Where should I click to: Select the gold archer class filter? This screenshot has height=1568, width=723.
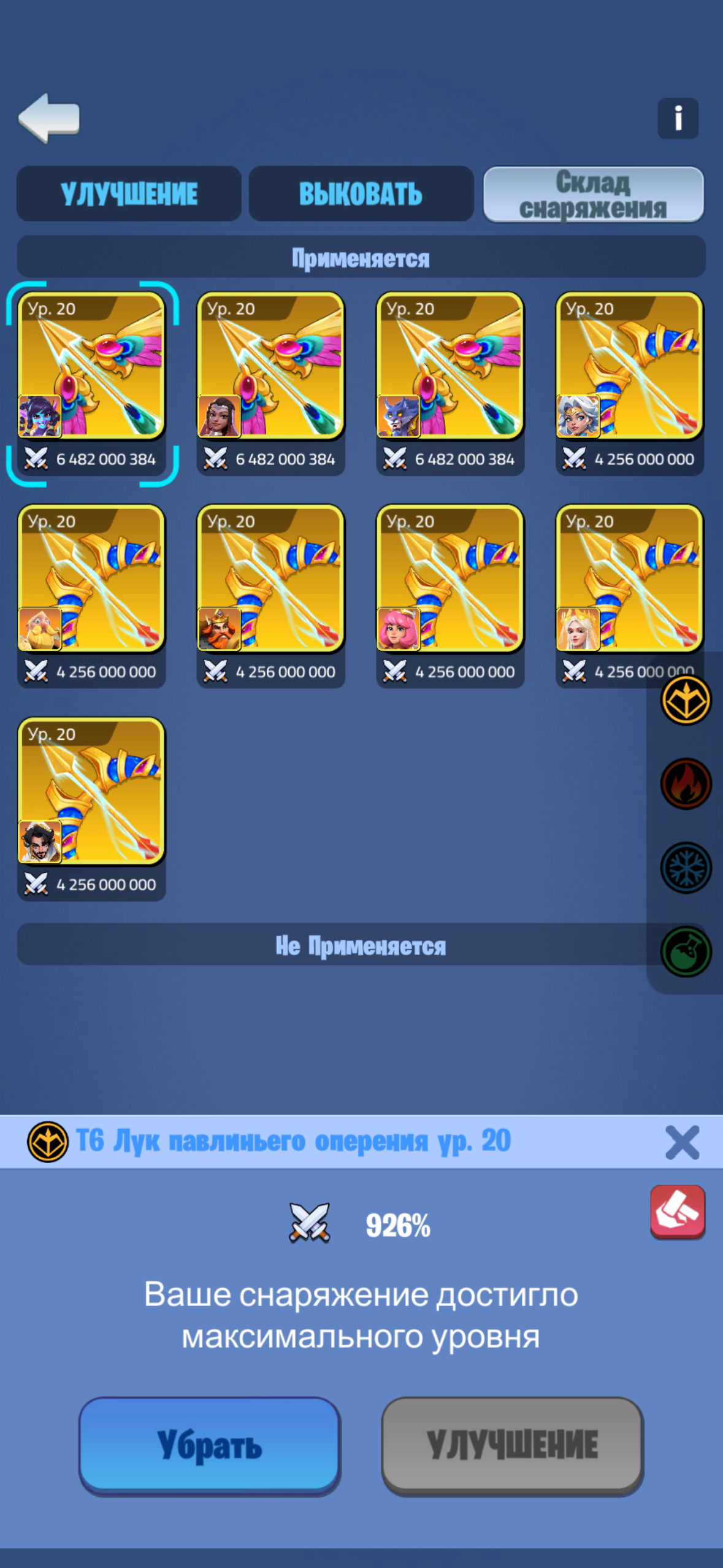(685, 700)
